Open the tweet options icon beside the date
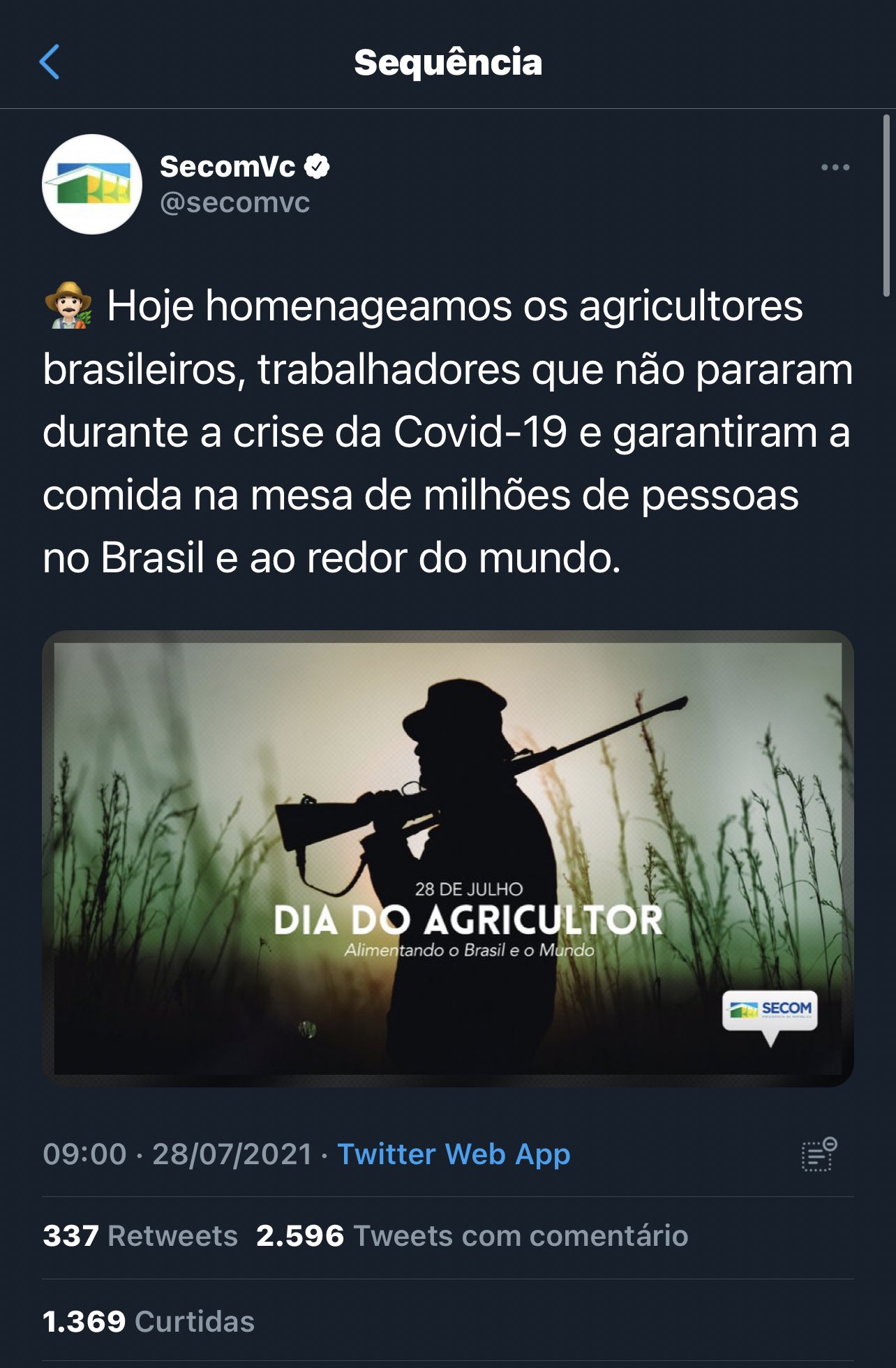This screenshot has height=1368, width=896. 819,1154
